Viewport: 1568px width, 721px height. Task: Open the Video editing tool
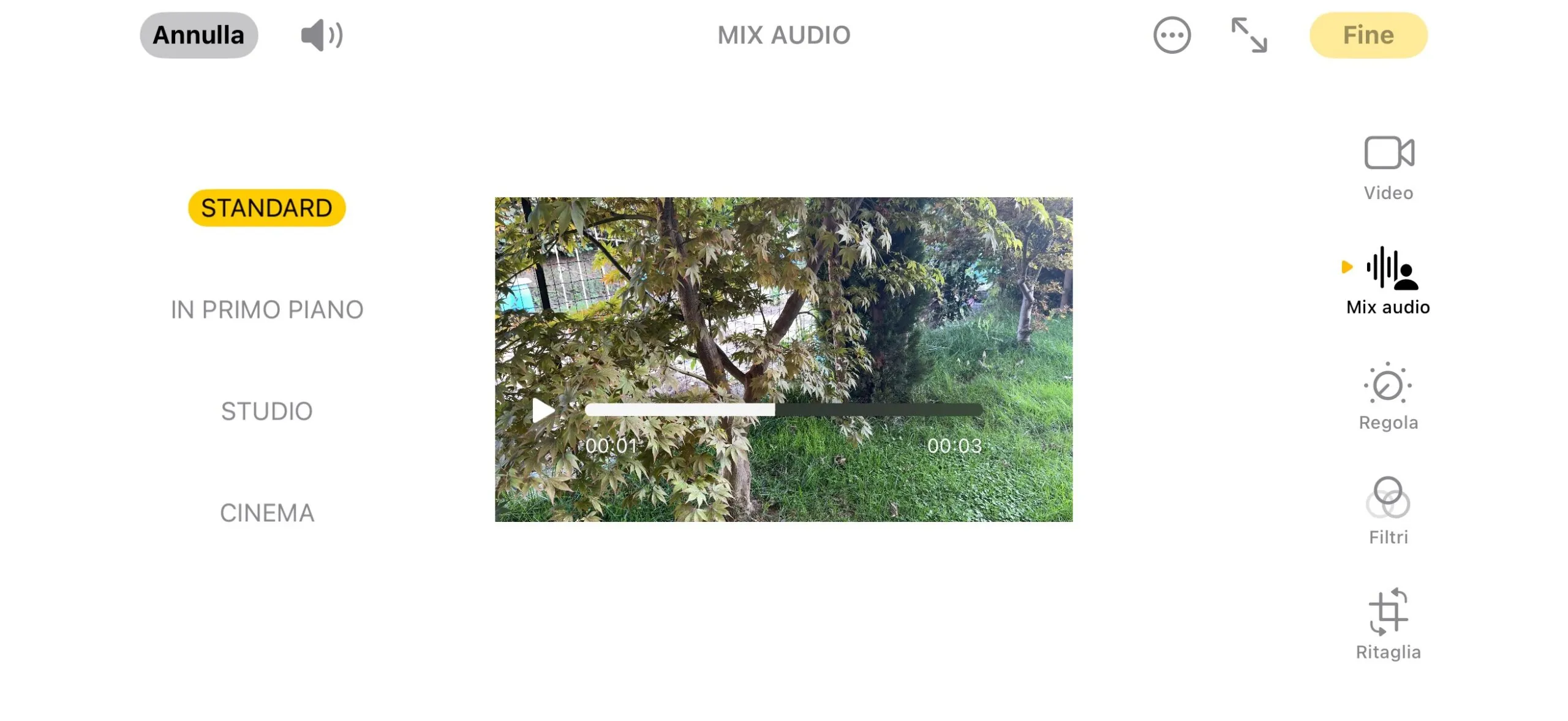pyautogui.click(x=1388, y=167)
